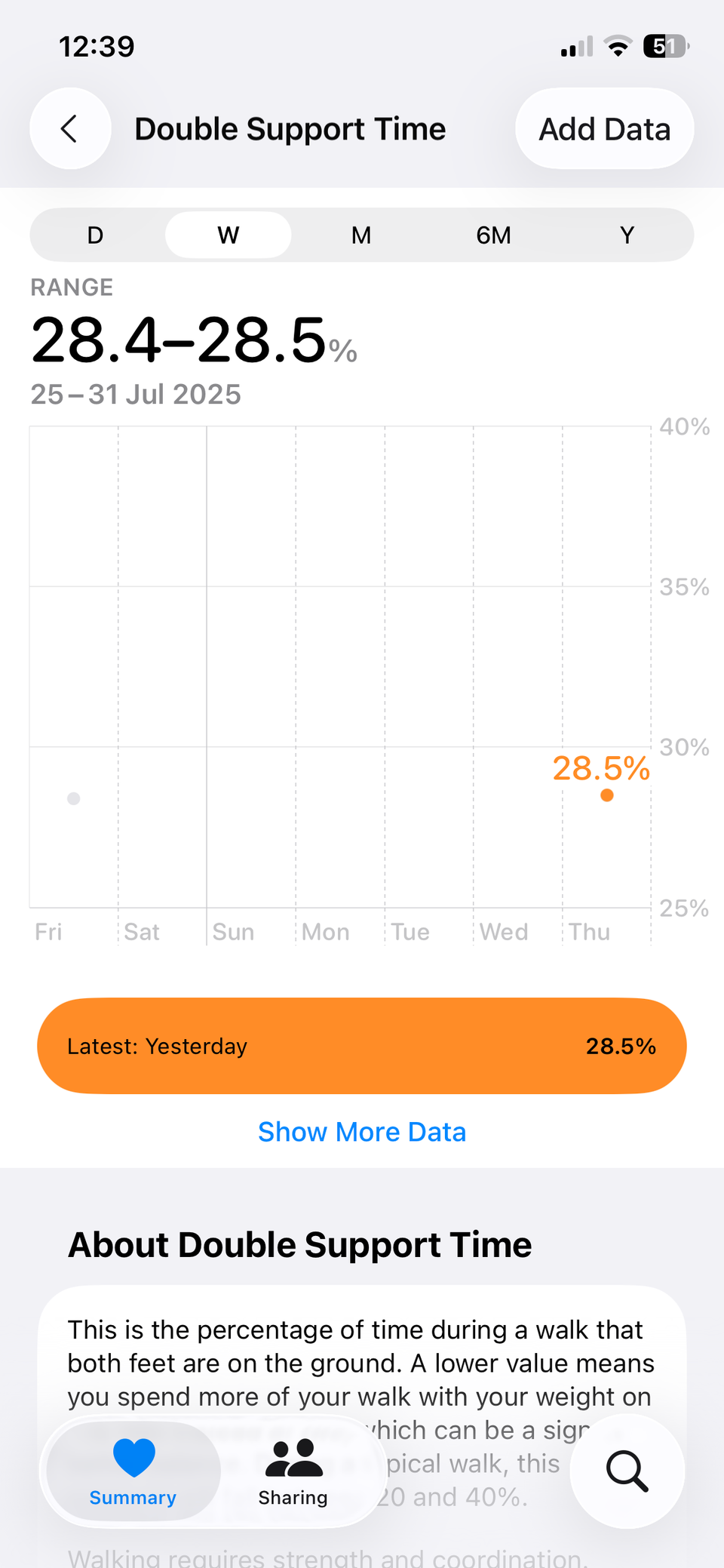Expand Show More Data
The image size is (724, 1568).
362,1131
